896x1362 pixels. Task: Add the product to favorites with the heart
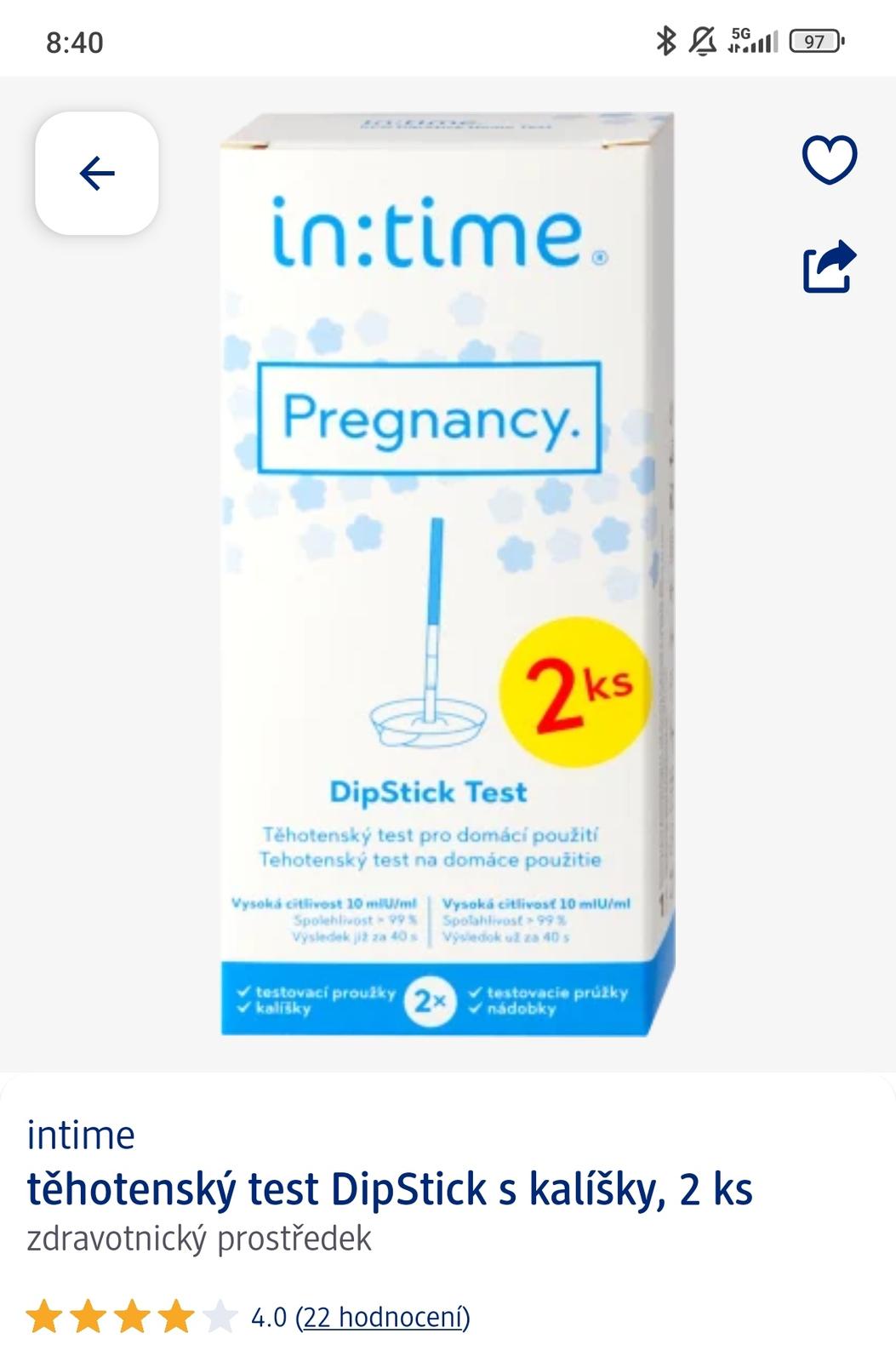[x=830, y=159]
